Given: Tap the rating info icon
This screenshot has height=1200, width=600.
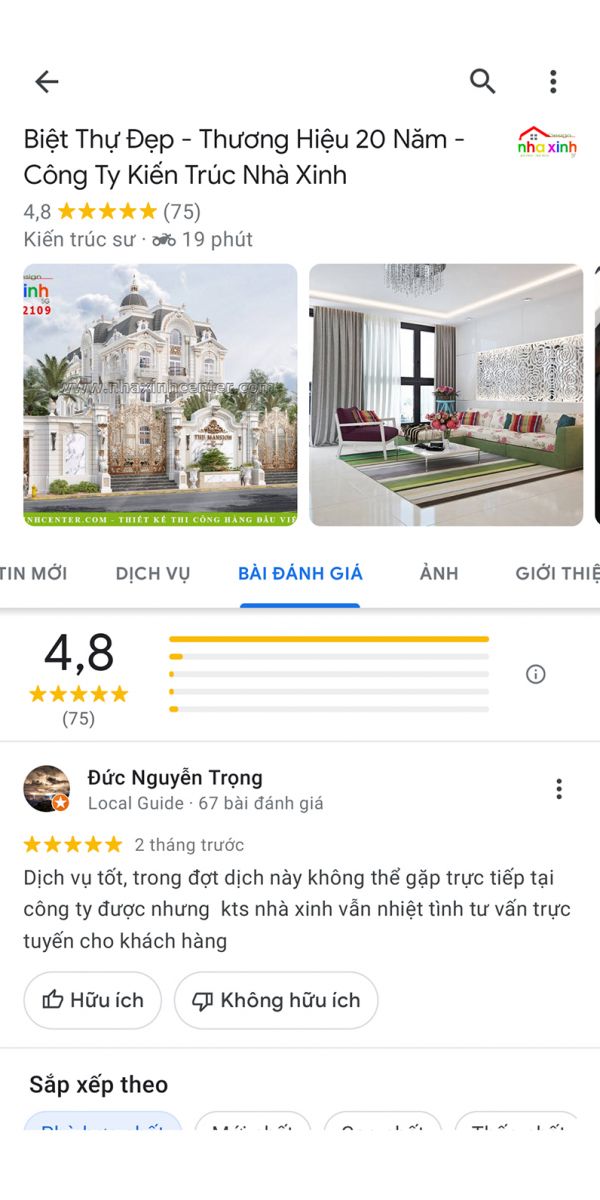Looking at the screenshot, I should 536,674.
